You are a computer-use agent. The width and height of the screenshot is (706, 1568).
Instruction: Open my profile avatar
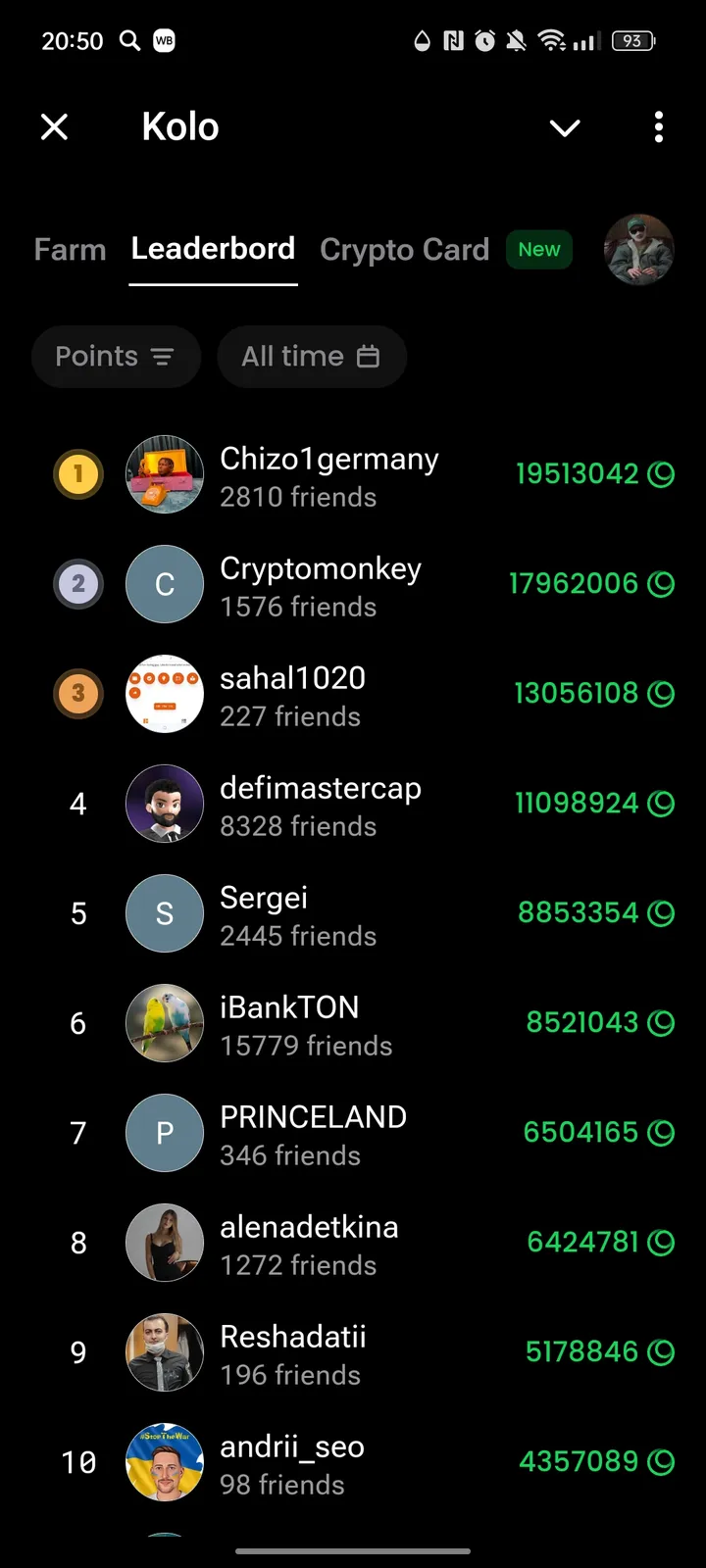(639, 250)
